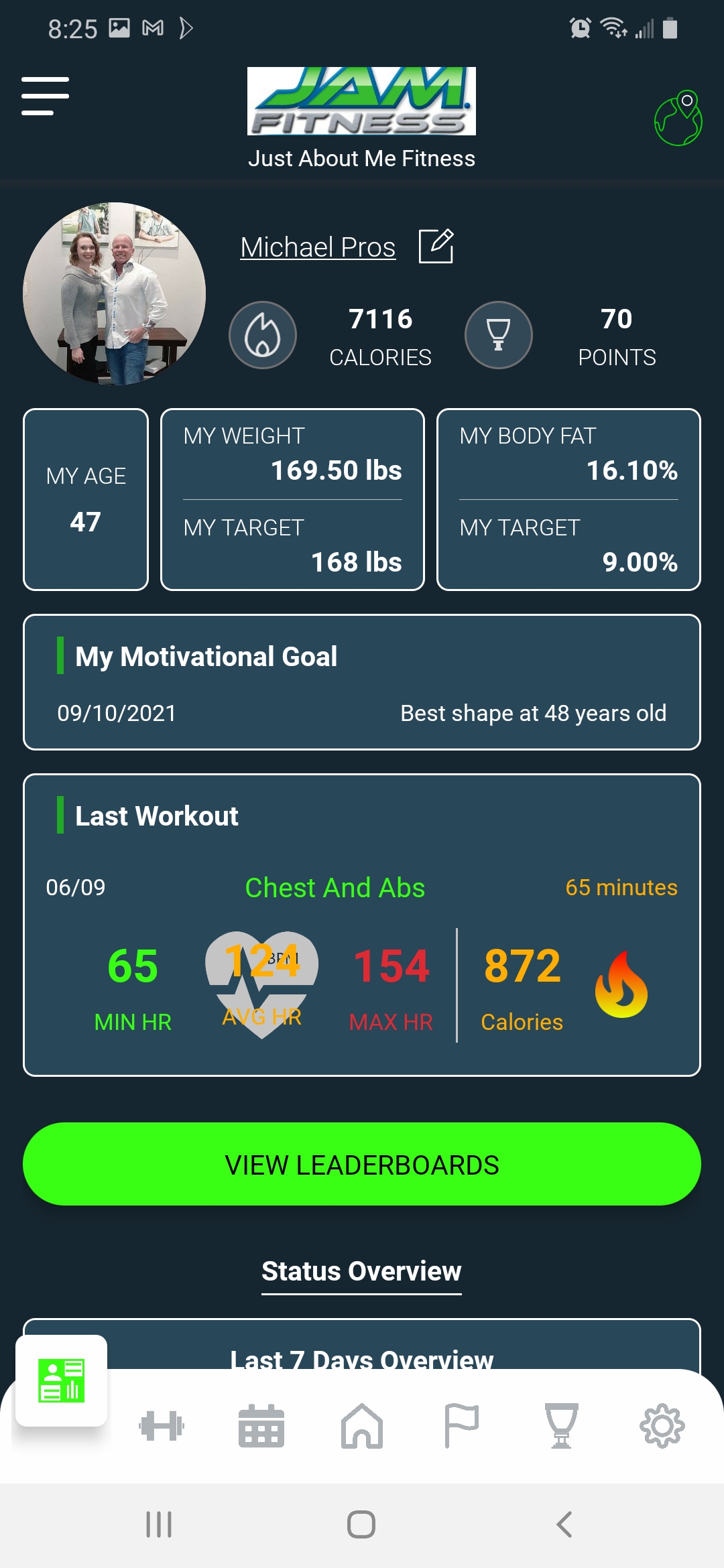Open the hamburger drawer menu

point(45,96)
